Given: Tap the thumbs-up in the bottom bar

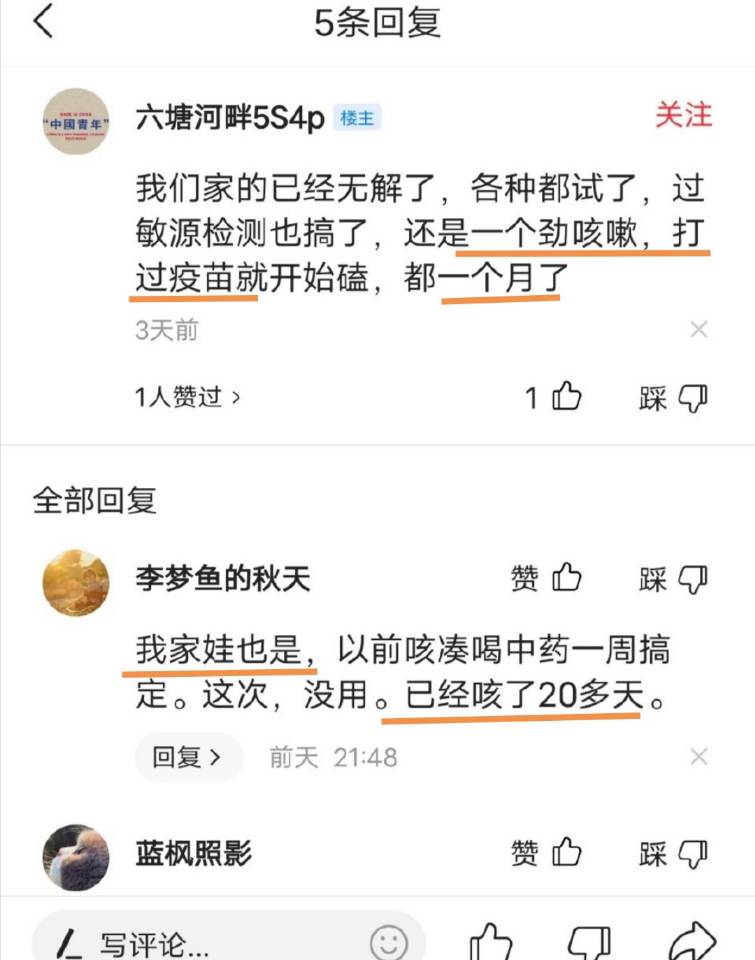Looking at the screenshot, I should click(492, 942).
